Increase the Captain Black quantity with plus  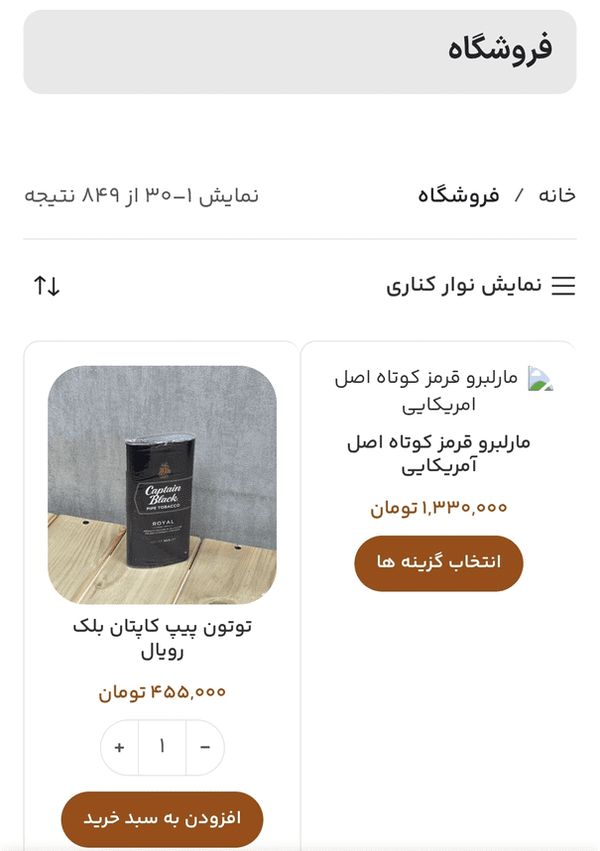click(120, 747)
